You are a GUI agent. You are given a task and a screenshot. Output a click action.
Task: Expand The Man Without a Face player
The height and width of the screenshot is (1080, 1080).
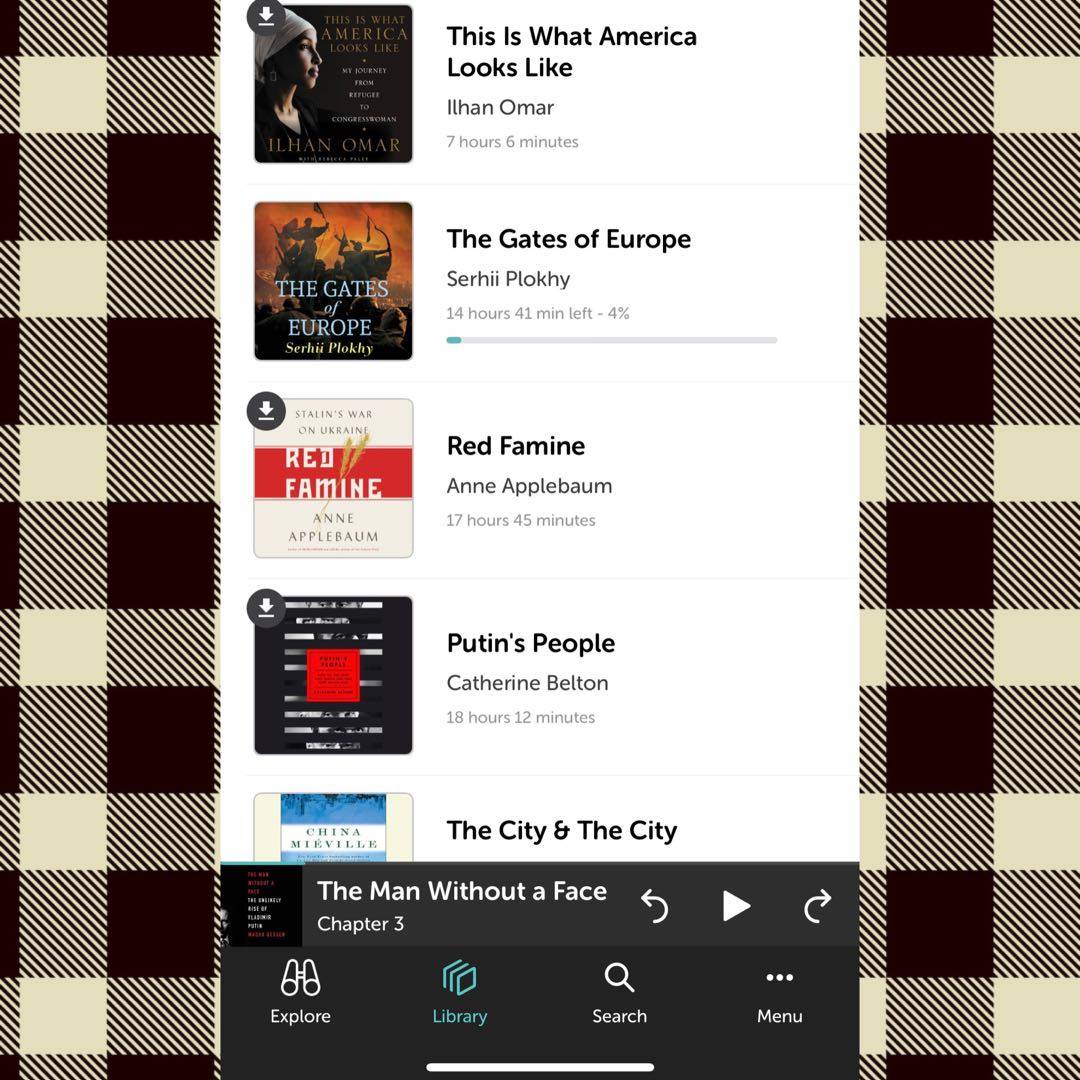click(461, 905)
